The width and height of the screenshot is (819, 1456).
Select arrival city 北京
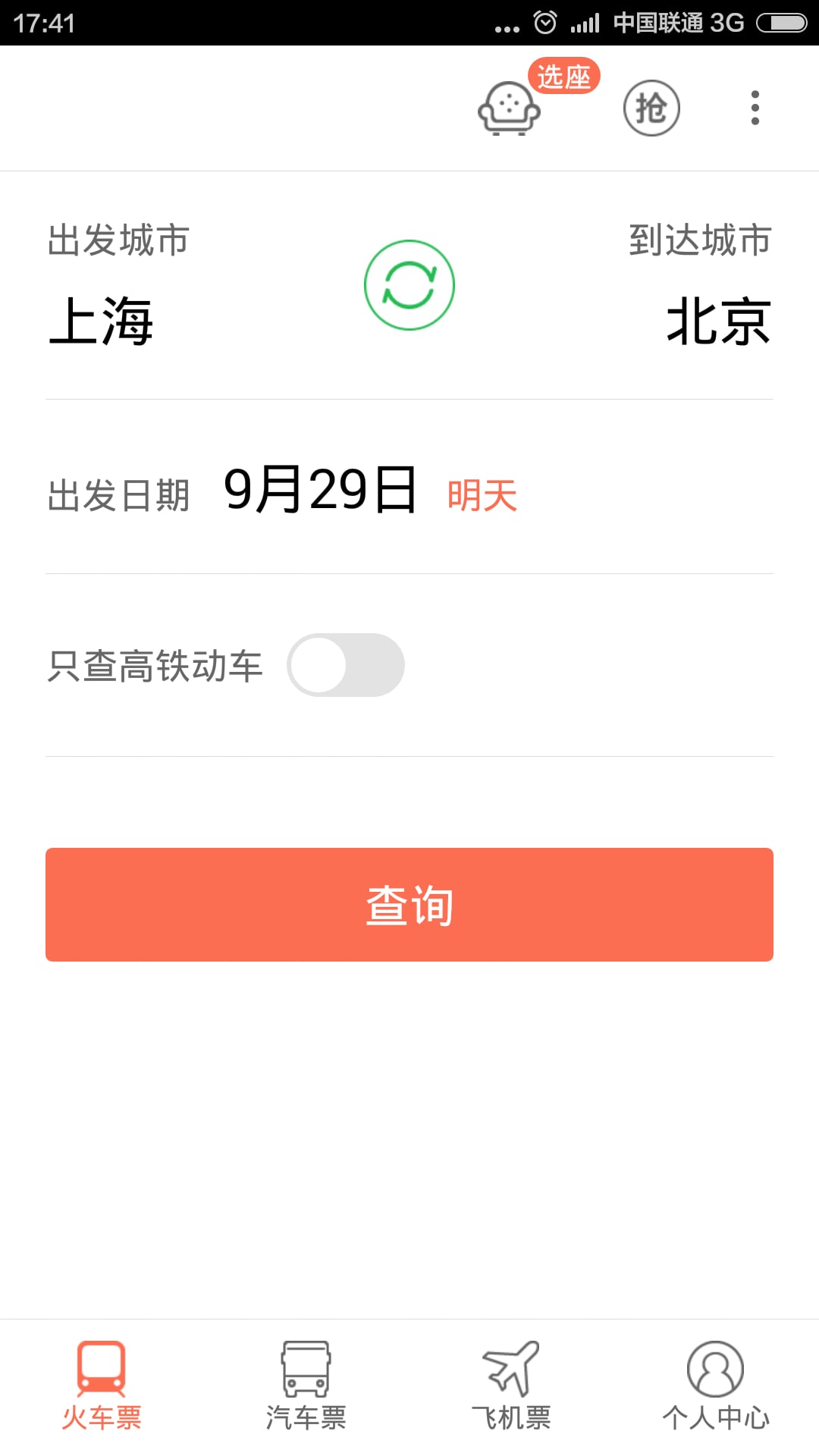click(717, 322)
